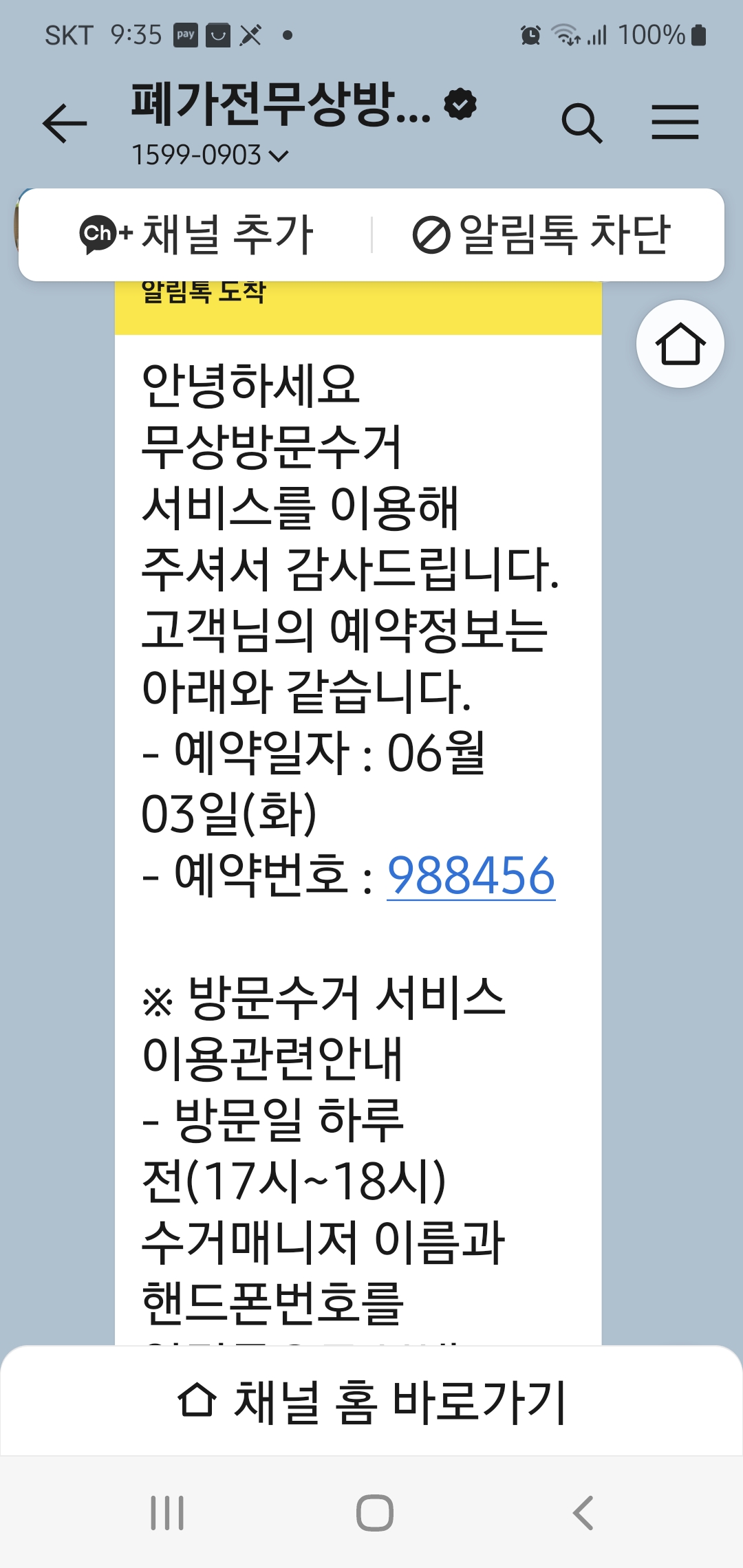Tap 채널 추가 to add the channel

click(197, 235)
